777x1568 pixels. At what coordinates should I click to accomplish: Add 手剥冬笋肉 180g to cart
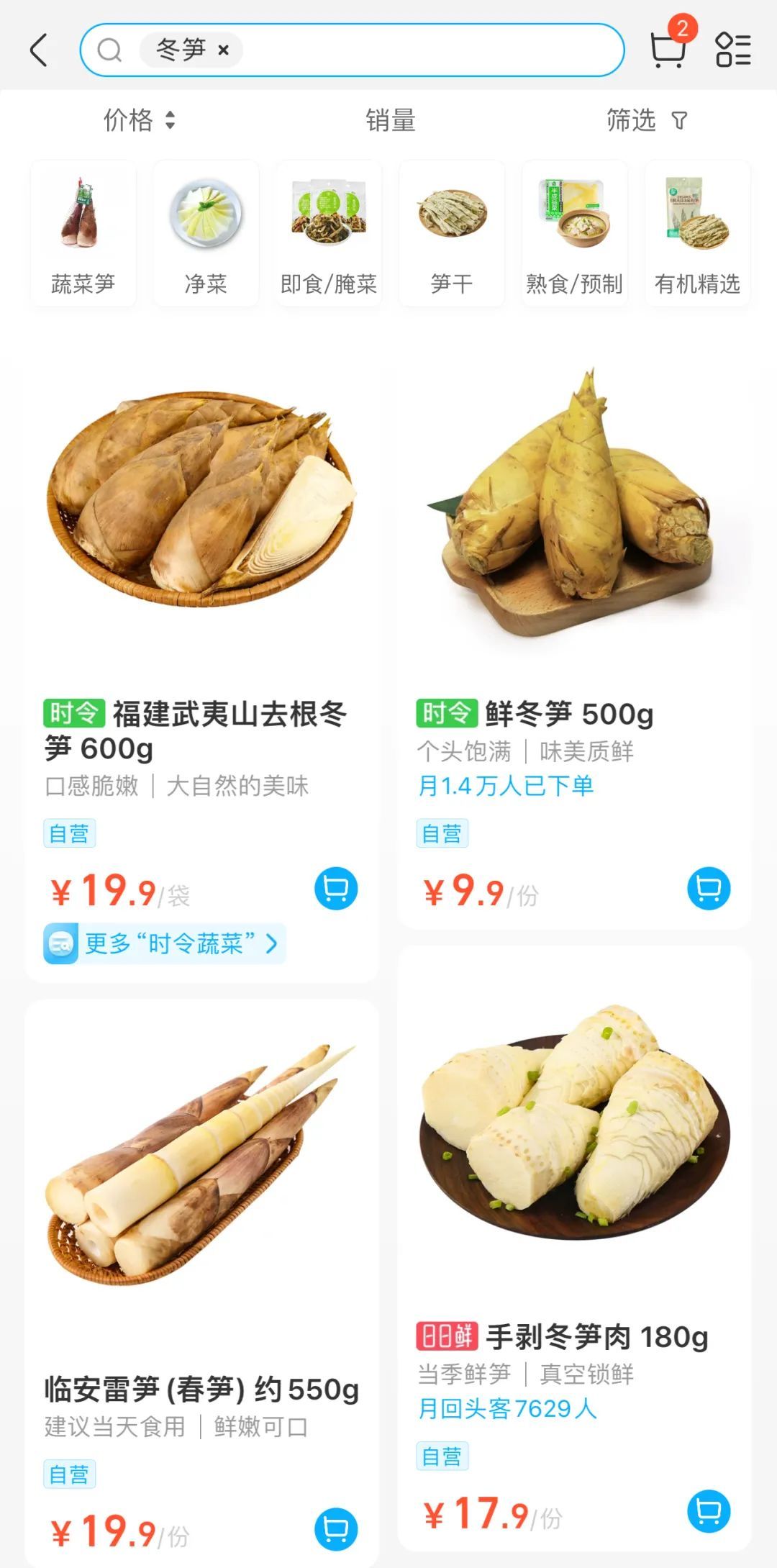pos(709,1511)
